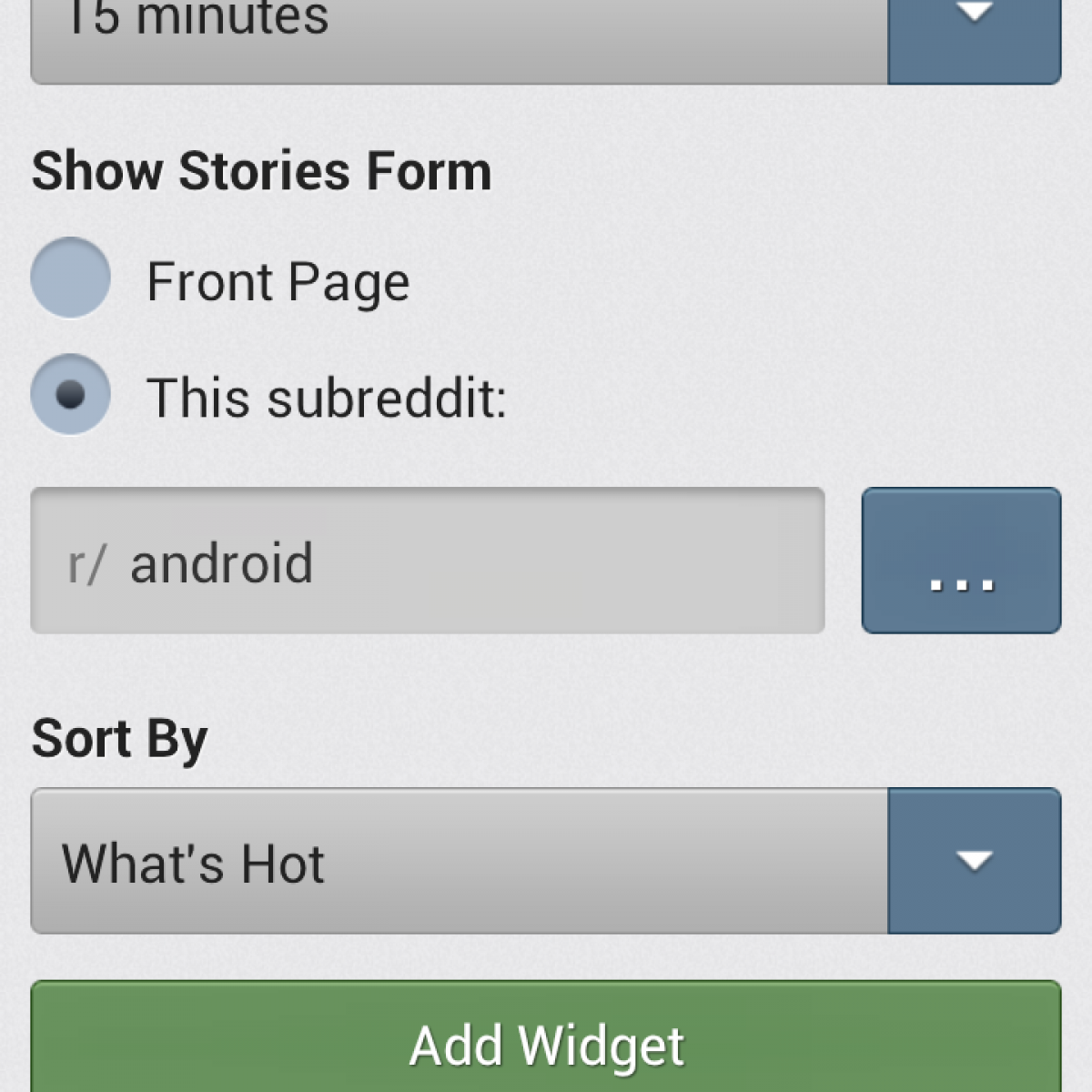Select the This subreddit radio option
Screen dimensions: 1092x1092
point(71,395)
